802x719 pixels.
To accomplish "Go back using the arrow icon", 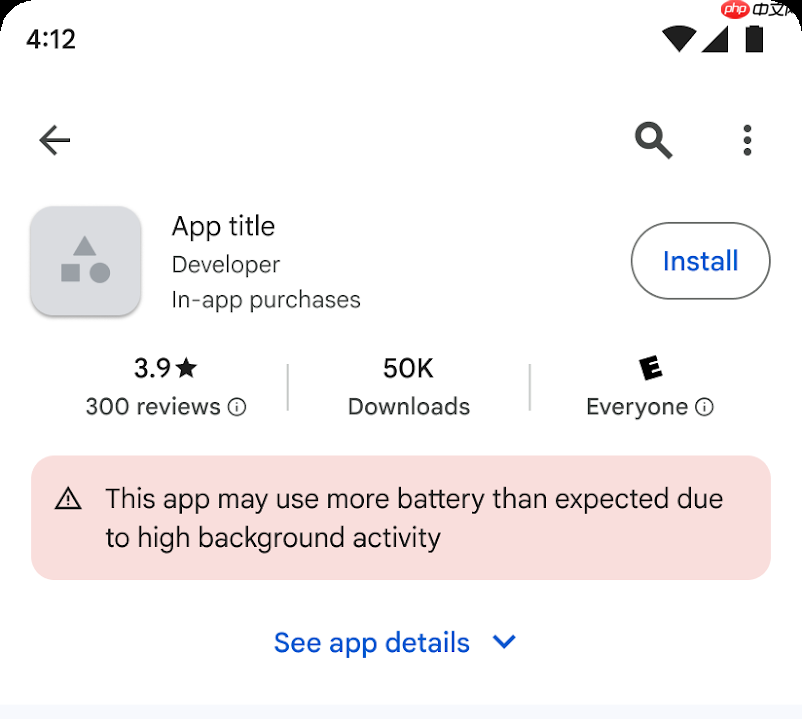I will coord(55,141).
